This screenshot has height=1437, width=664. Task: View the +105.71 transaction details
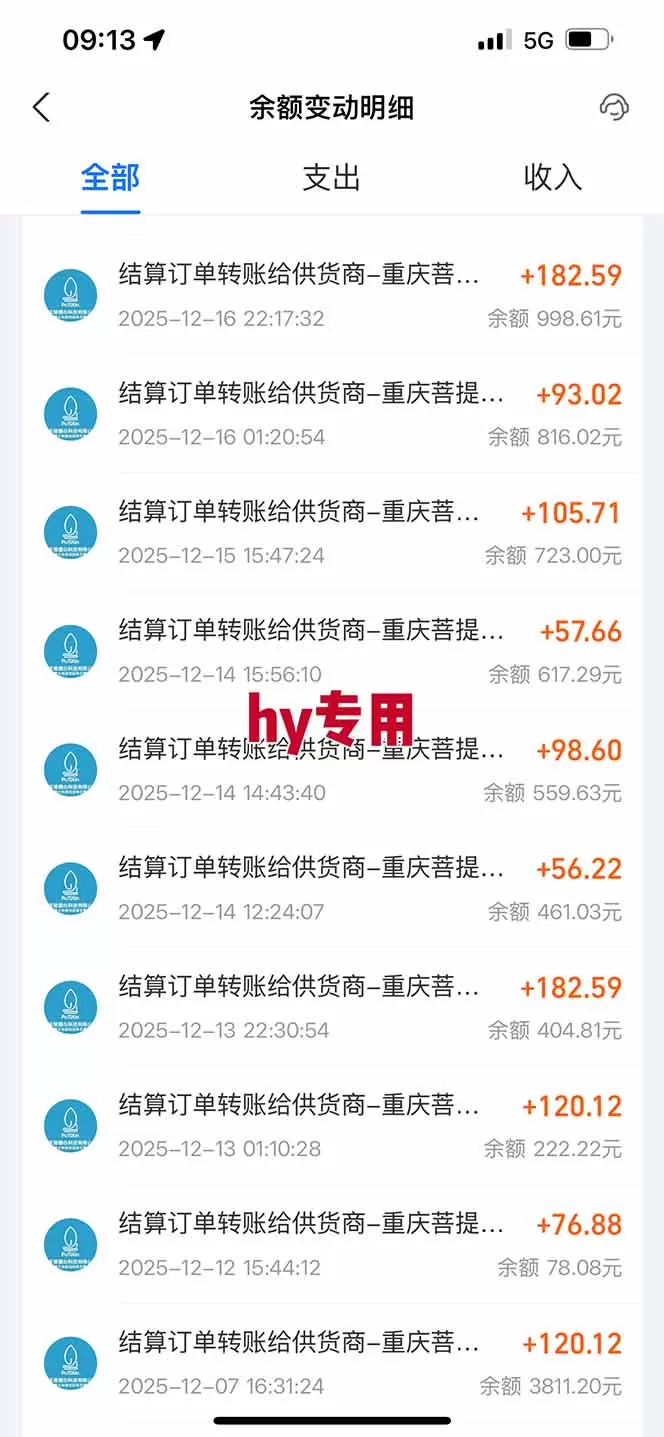(x=332, y=533)
